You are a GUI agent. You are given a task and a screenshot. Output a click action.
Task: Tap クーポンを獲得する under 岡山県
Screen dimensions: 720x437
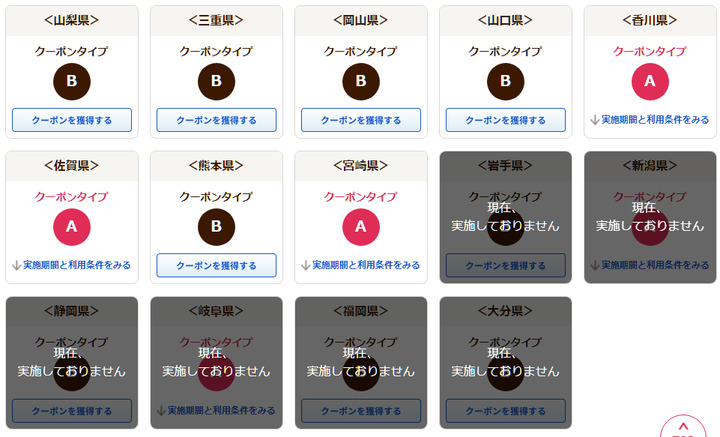click(361, 120)
